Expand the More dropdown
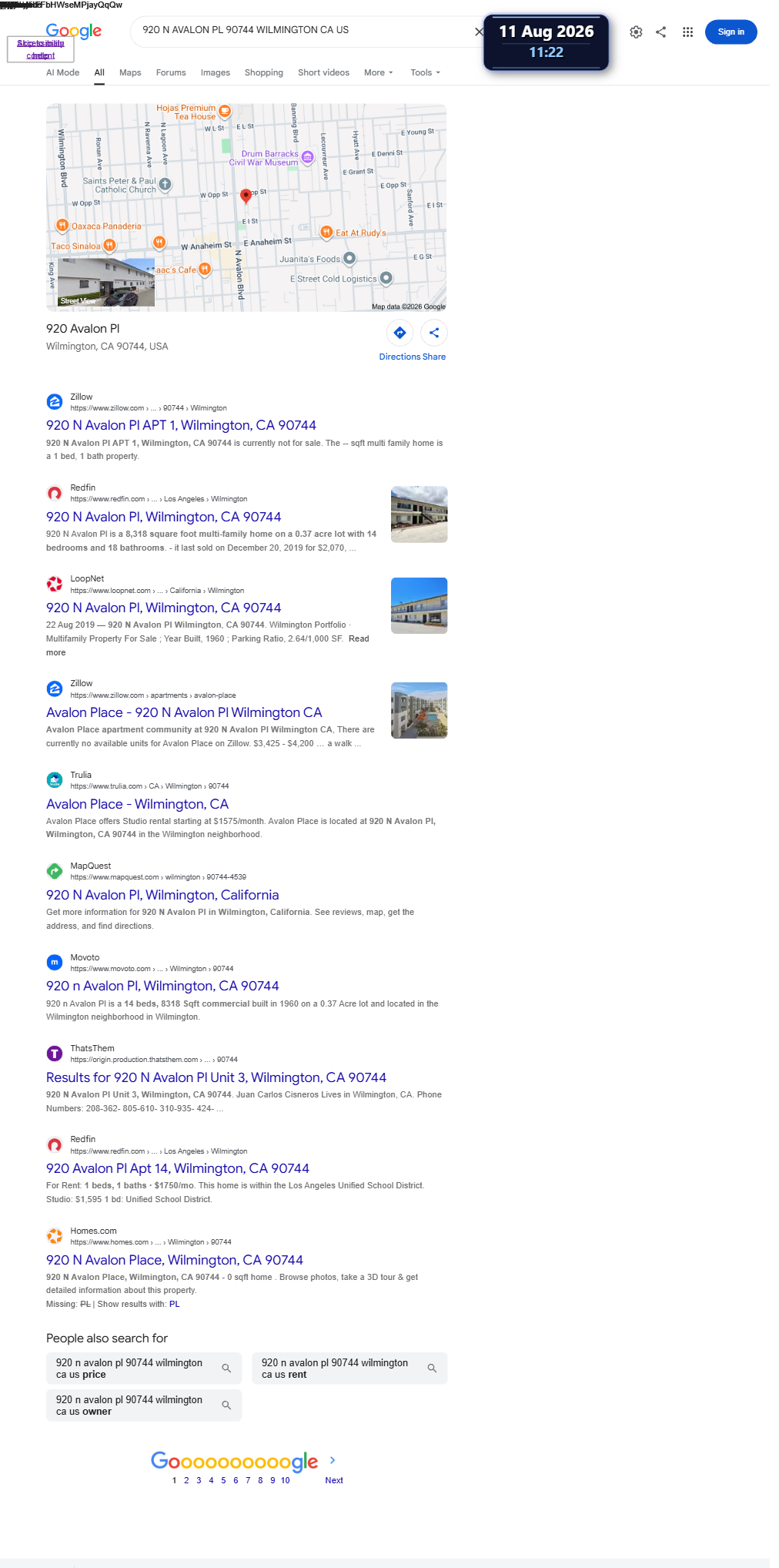Image resolution: width=779 pixels, height=1568 pixels. [378, 72]
